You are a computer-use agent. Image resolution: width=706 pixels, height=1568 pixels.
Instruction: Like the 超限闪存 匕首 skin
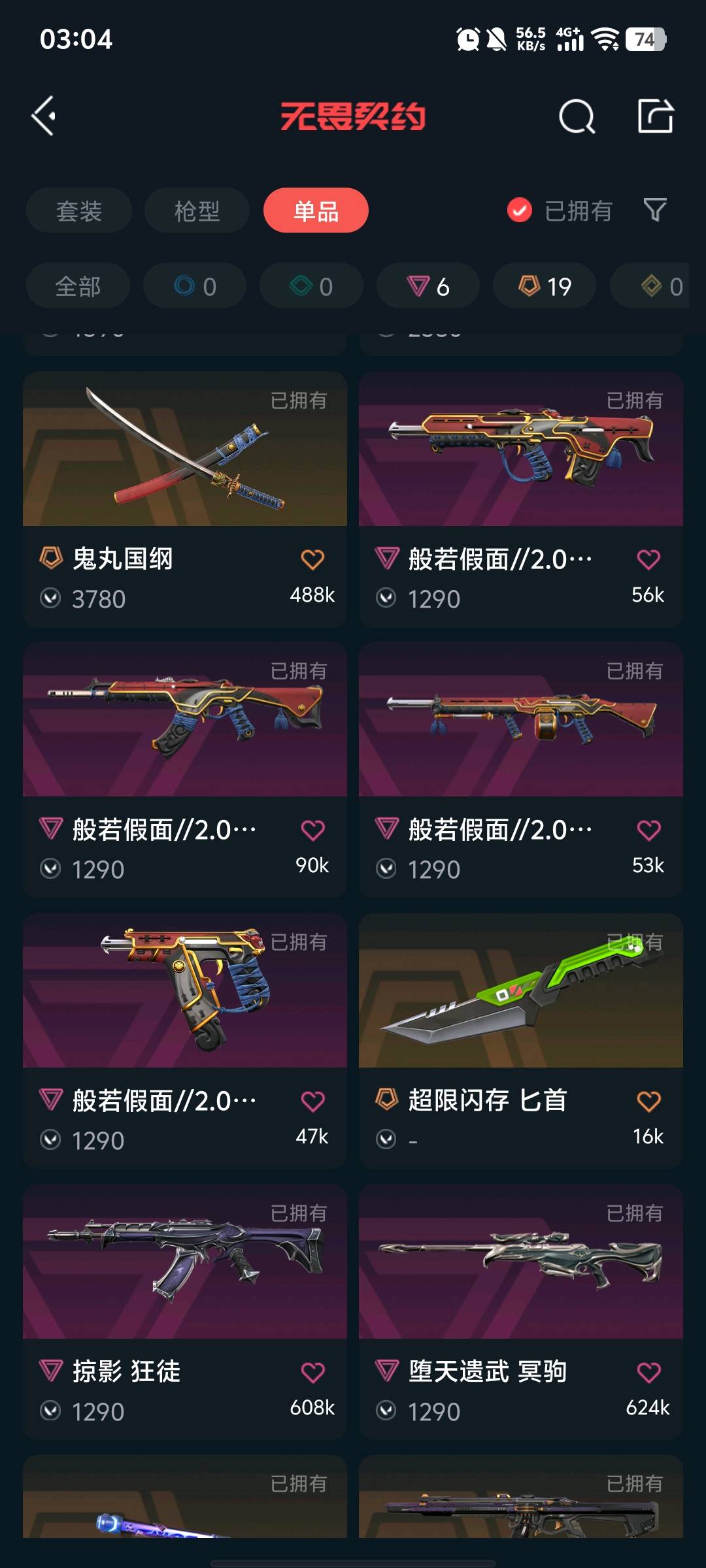(x=648, y=1102)
